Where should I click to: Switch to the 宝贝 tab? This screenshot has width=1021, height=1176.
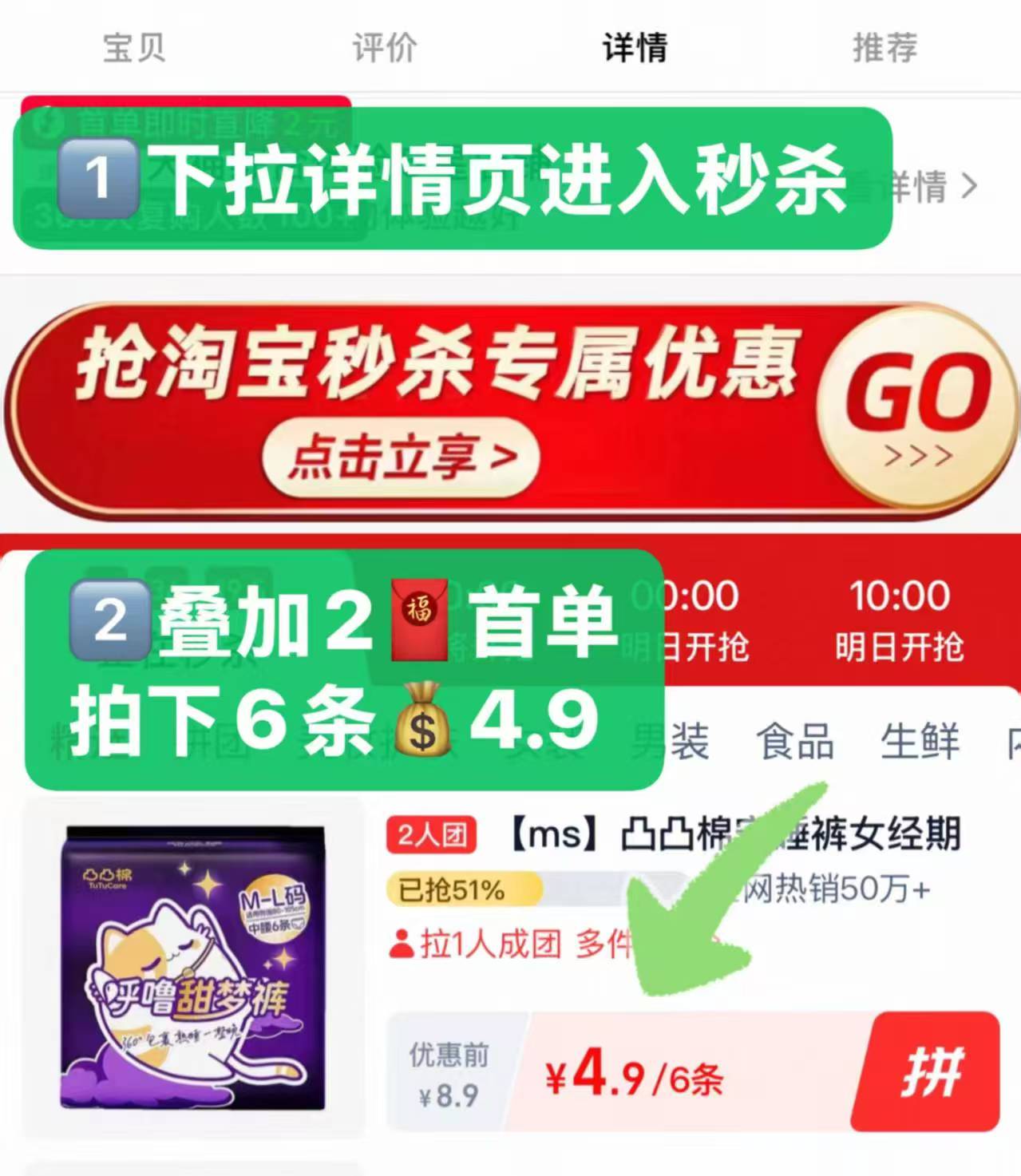(x=134, y=48)
